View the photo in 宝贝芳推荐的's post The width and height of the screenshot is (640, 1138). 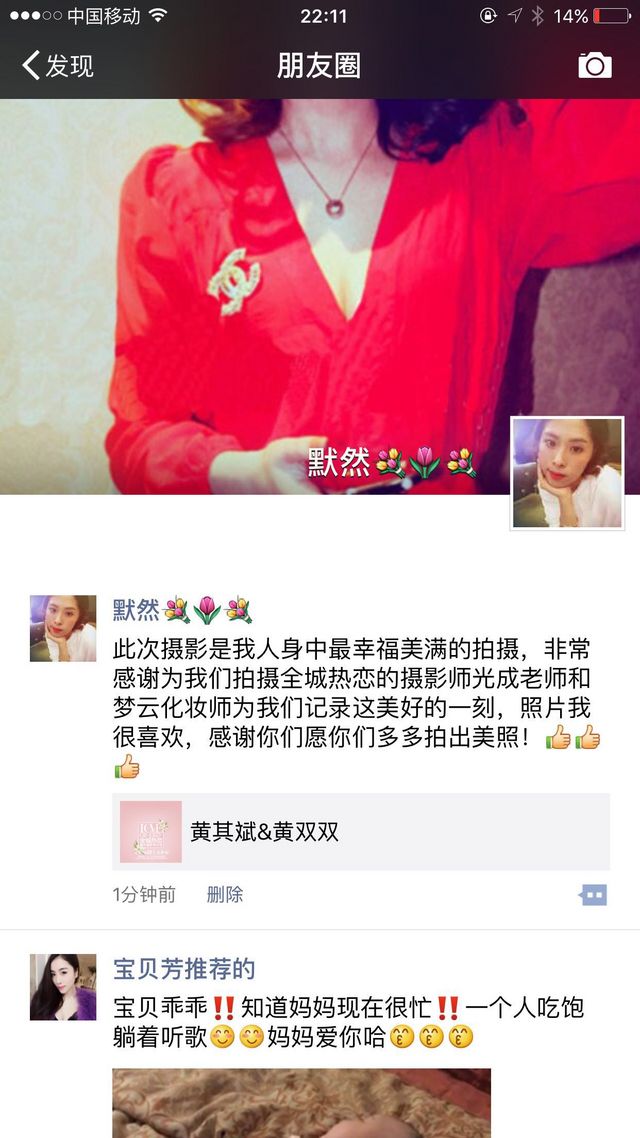coord(302,1103)
